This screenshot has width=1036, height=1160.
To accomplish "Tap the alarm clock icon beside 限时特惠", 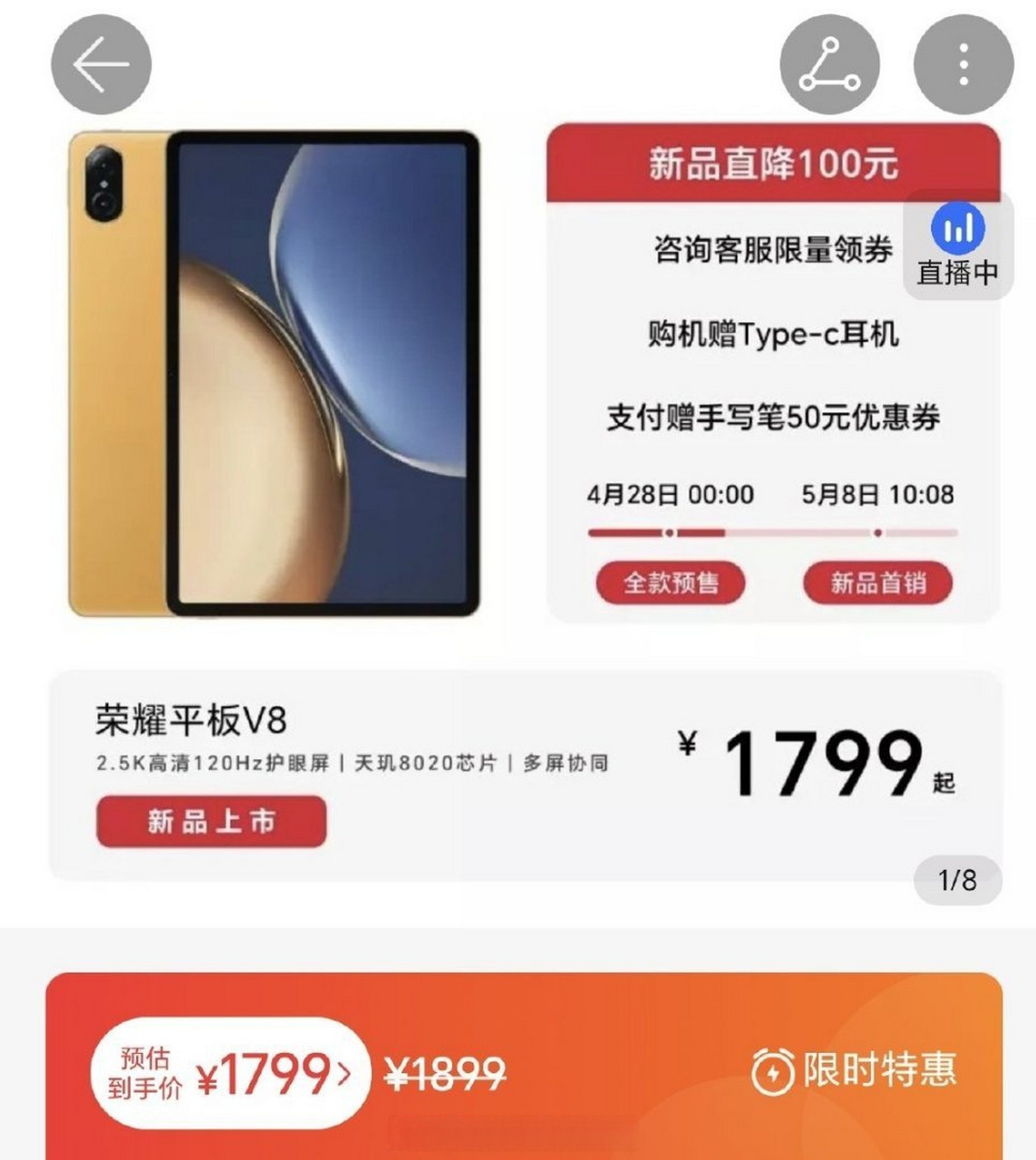I will (x=771, y=1071).
